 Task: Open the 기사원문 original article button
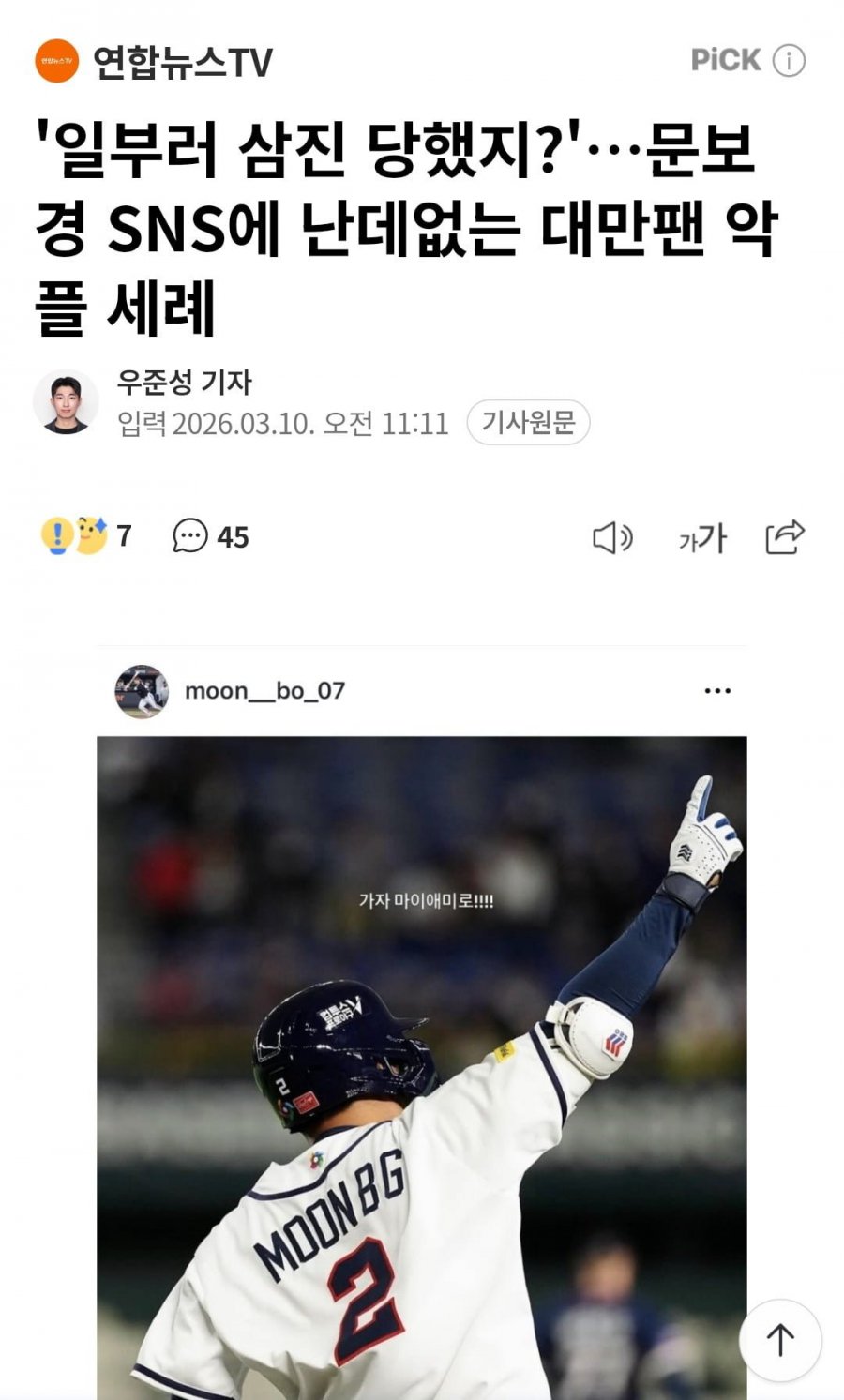point(528,422)
